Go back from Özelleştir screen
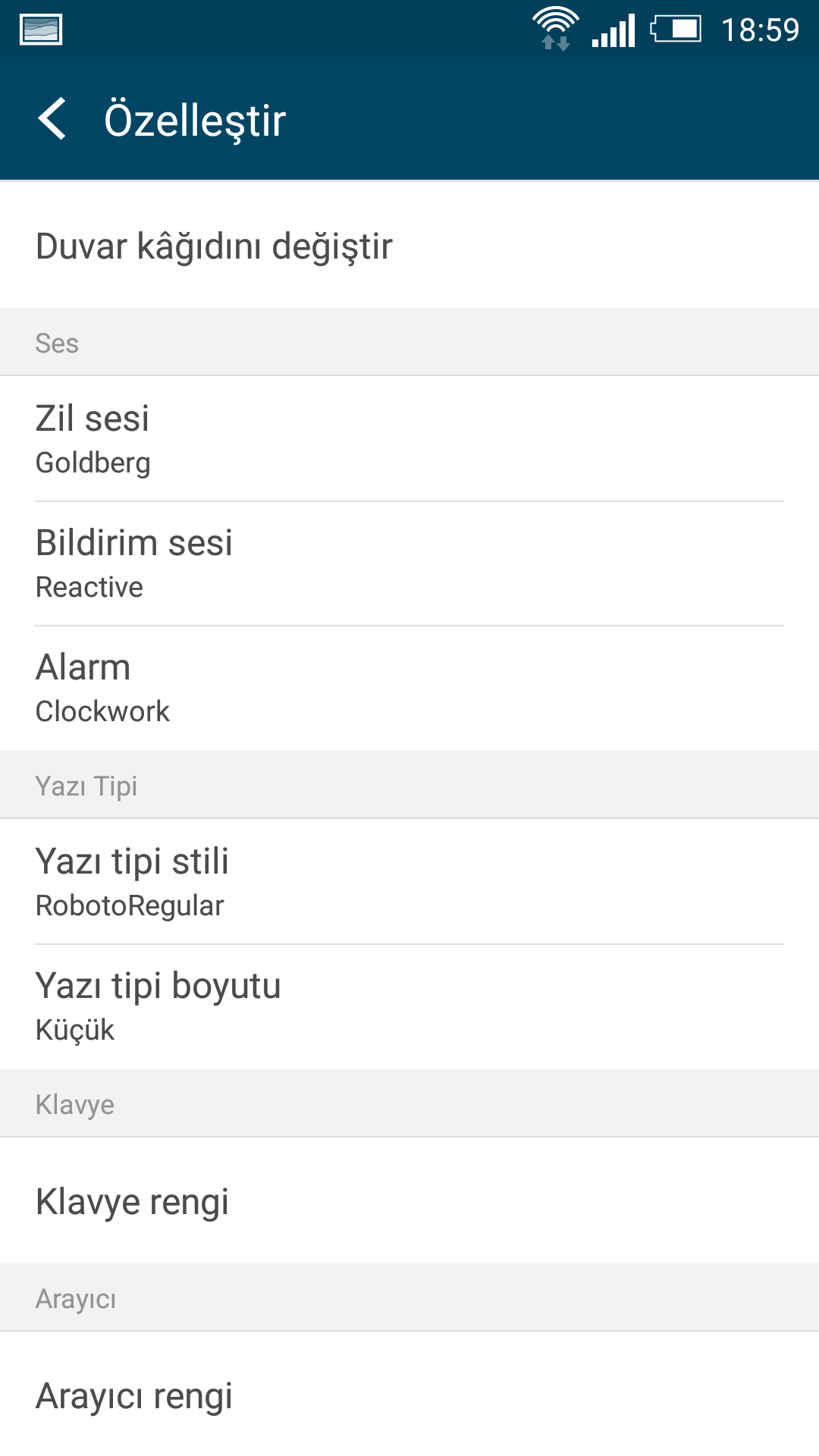Screen dimensions: 819x1456 click(52, 119)
